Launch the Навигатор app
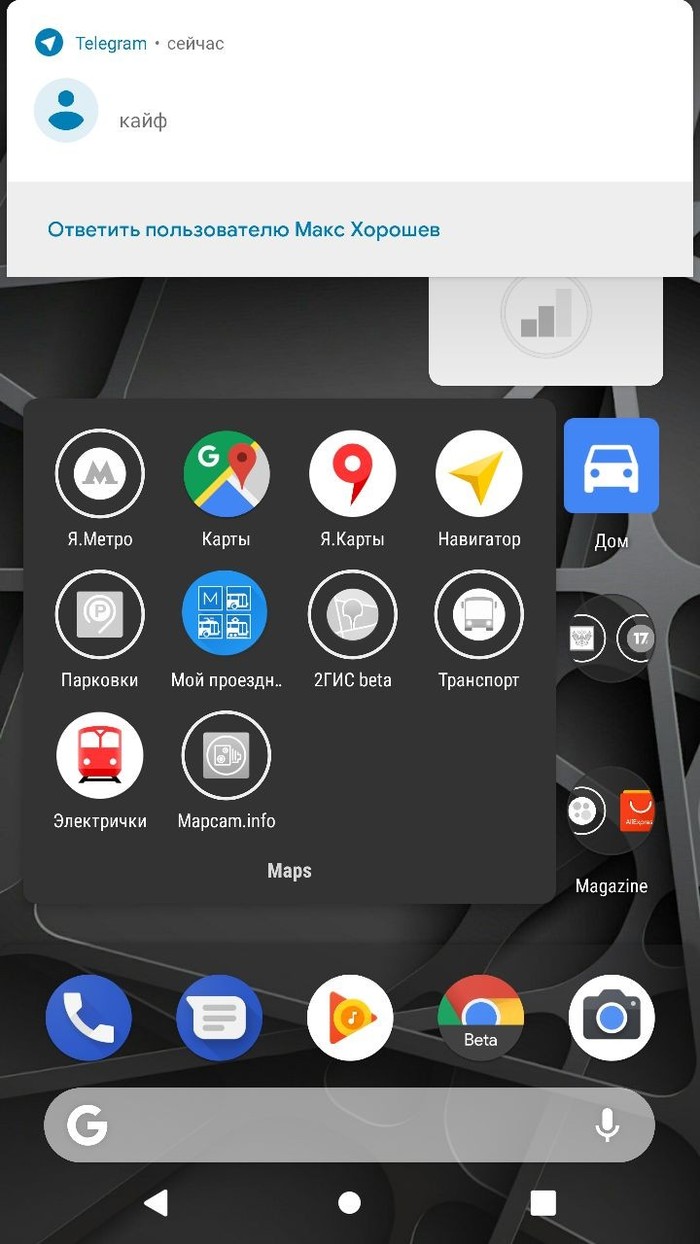Screen dimensions: 700x1244 [479, 474]
